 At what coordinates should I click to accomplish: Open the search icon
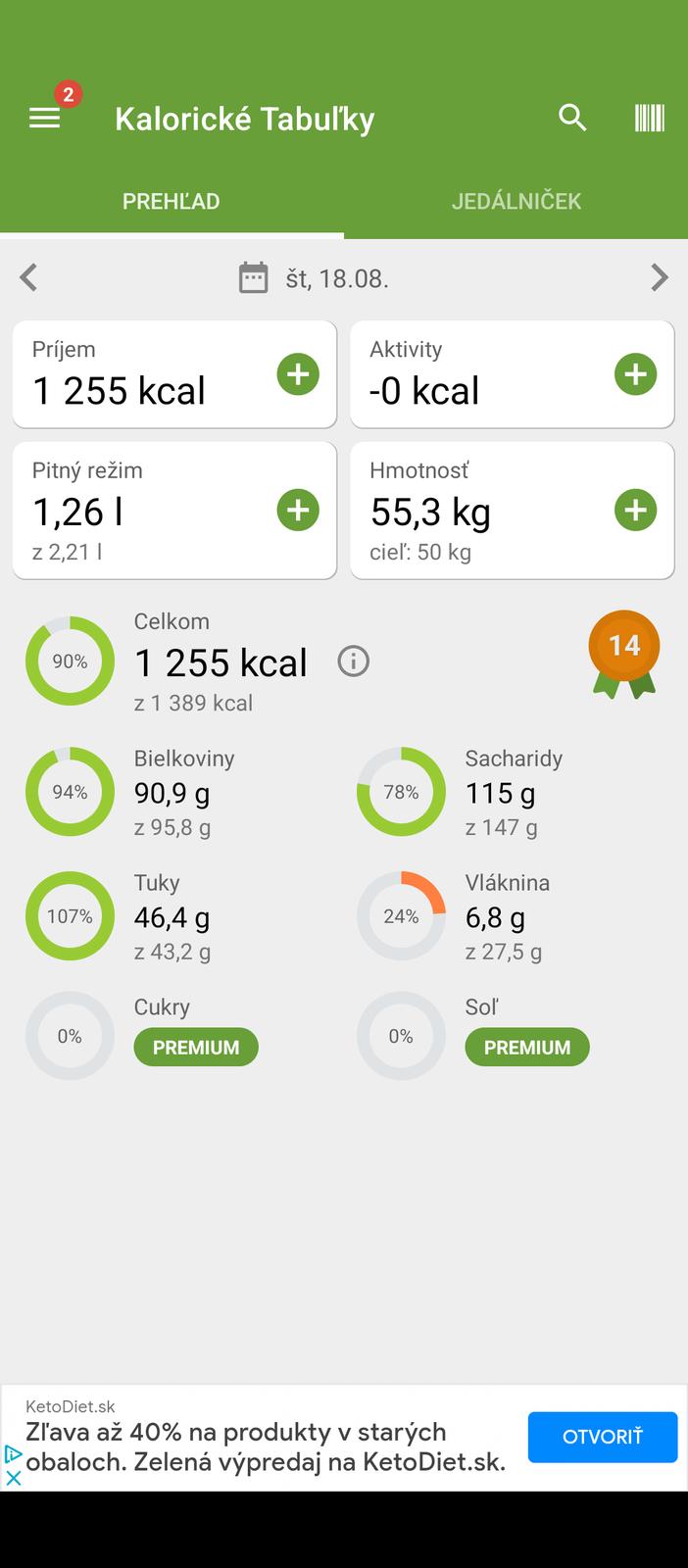coord(572,119)
